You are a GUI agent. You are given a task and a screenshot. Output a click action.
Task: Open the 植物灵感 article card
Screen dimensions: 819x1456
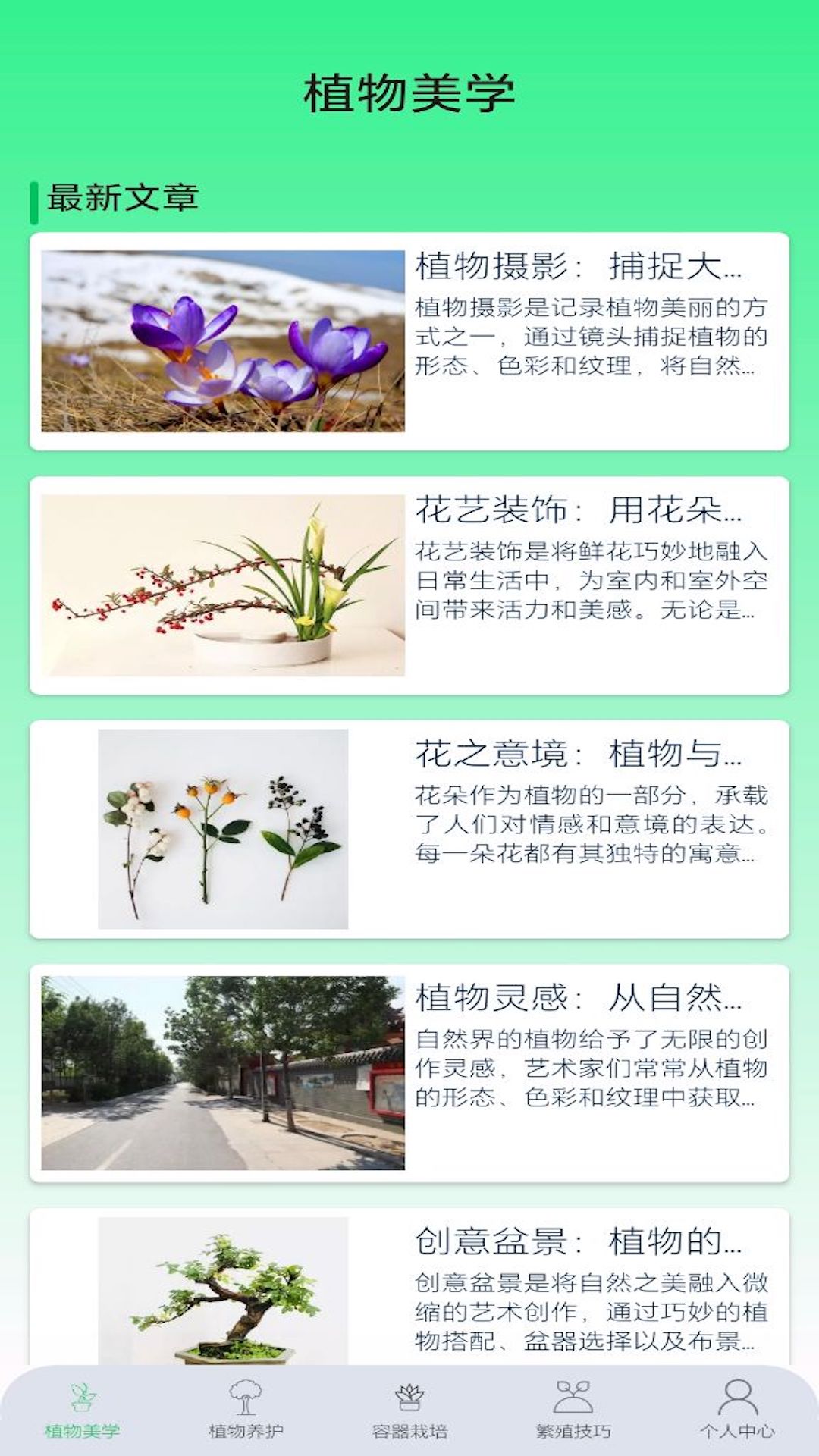tap(409, 1073)
